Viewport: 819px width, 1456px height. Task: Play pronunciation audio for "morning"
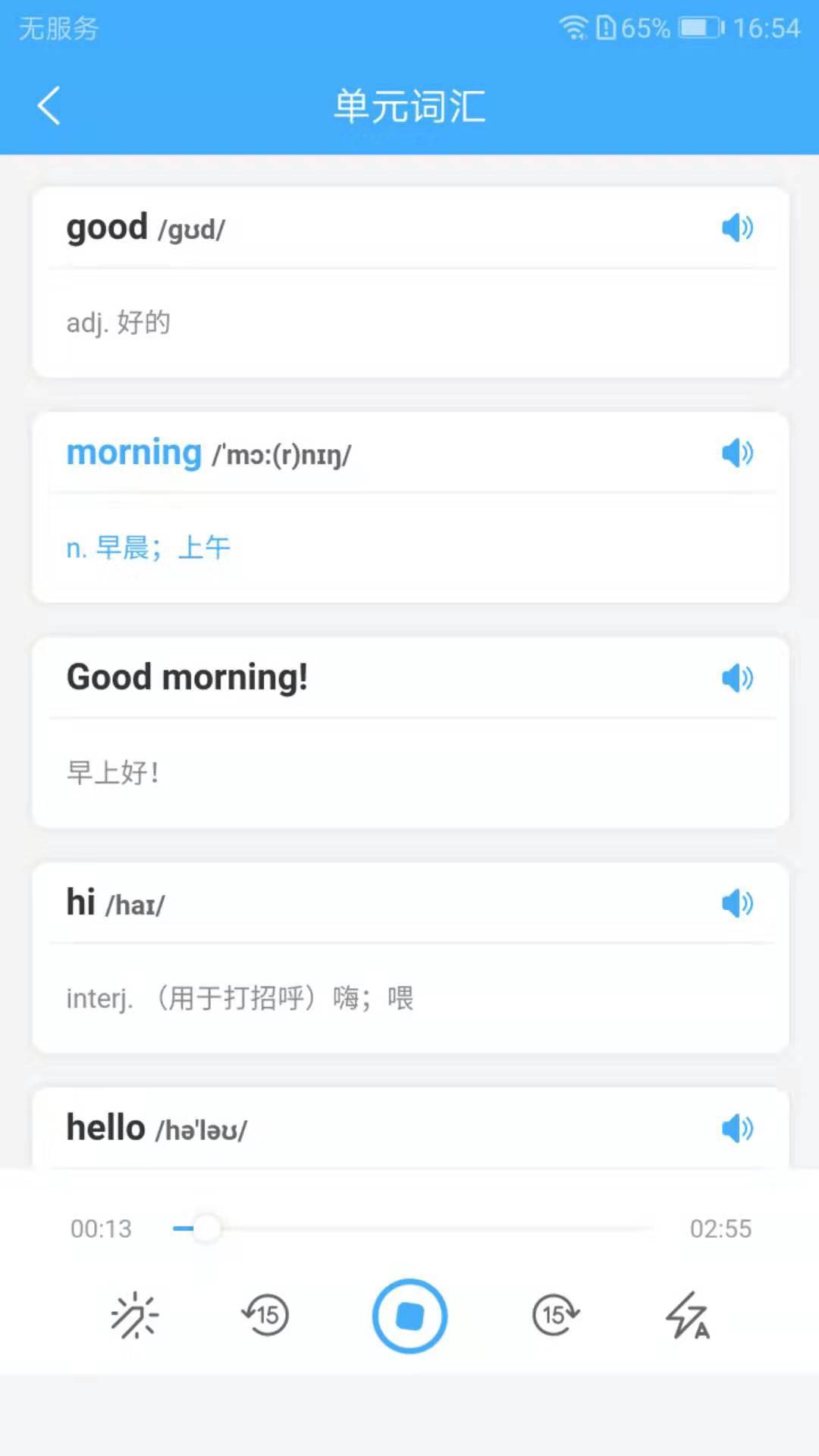(x=736, y=453)
